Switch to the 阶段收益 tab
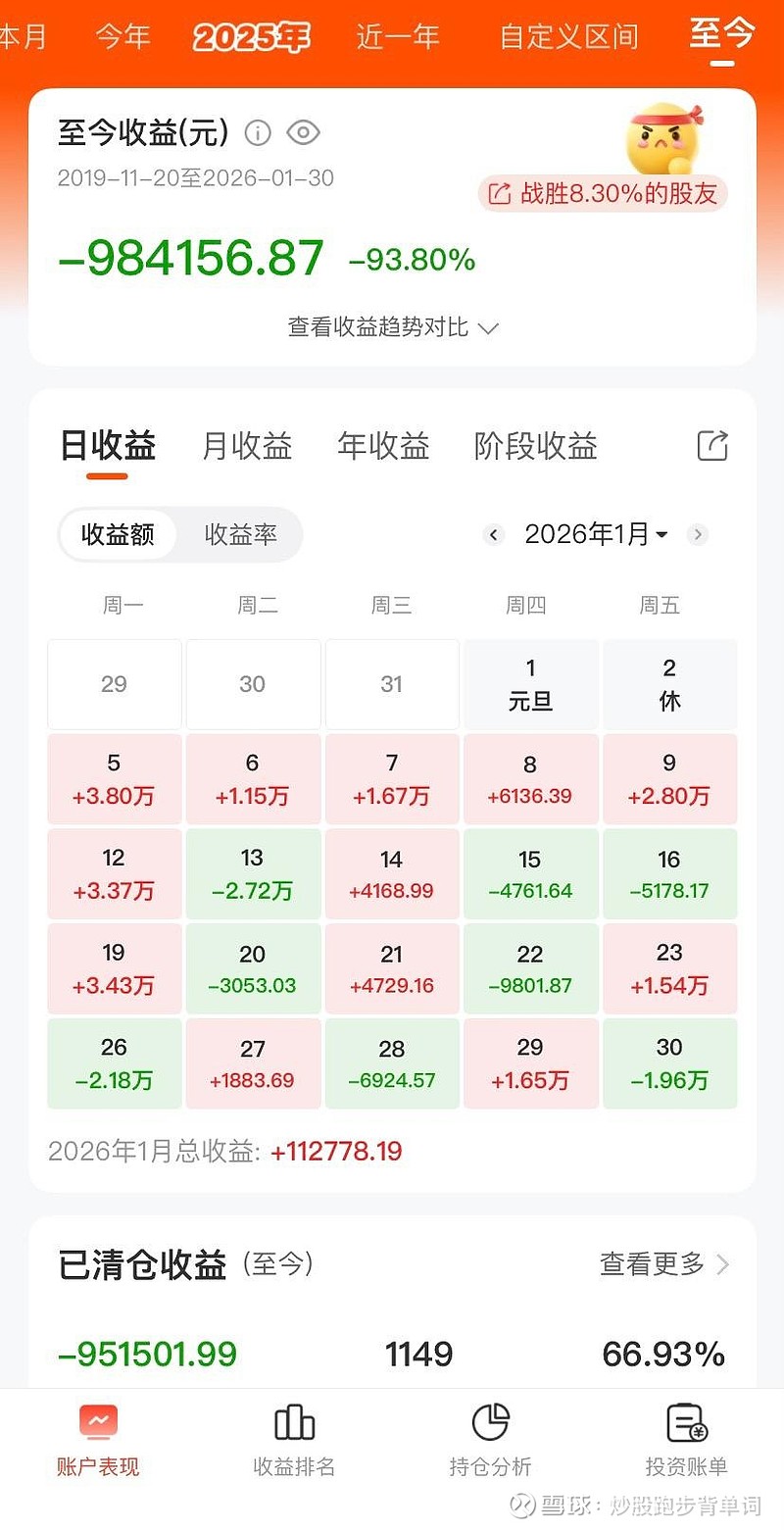This screenshot has height=1530, width=784. pyautogui.click(x=535, y=446)
